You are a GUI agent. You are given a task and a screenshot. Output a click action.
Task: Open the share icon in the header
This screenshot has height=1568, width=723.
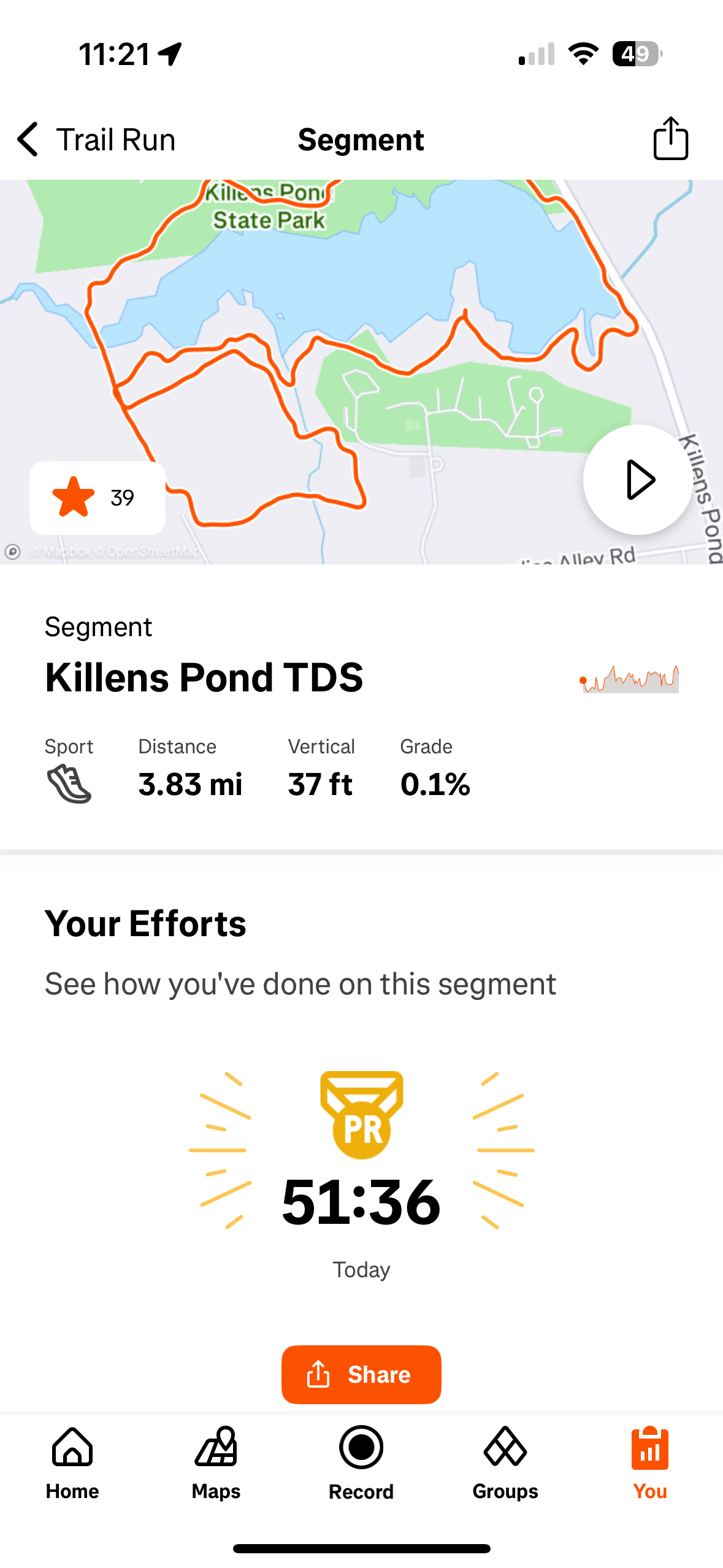670,139
